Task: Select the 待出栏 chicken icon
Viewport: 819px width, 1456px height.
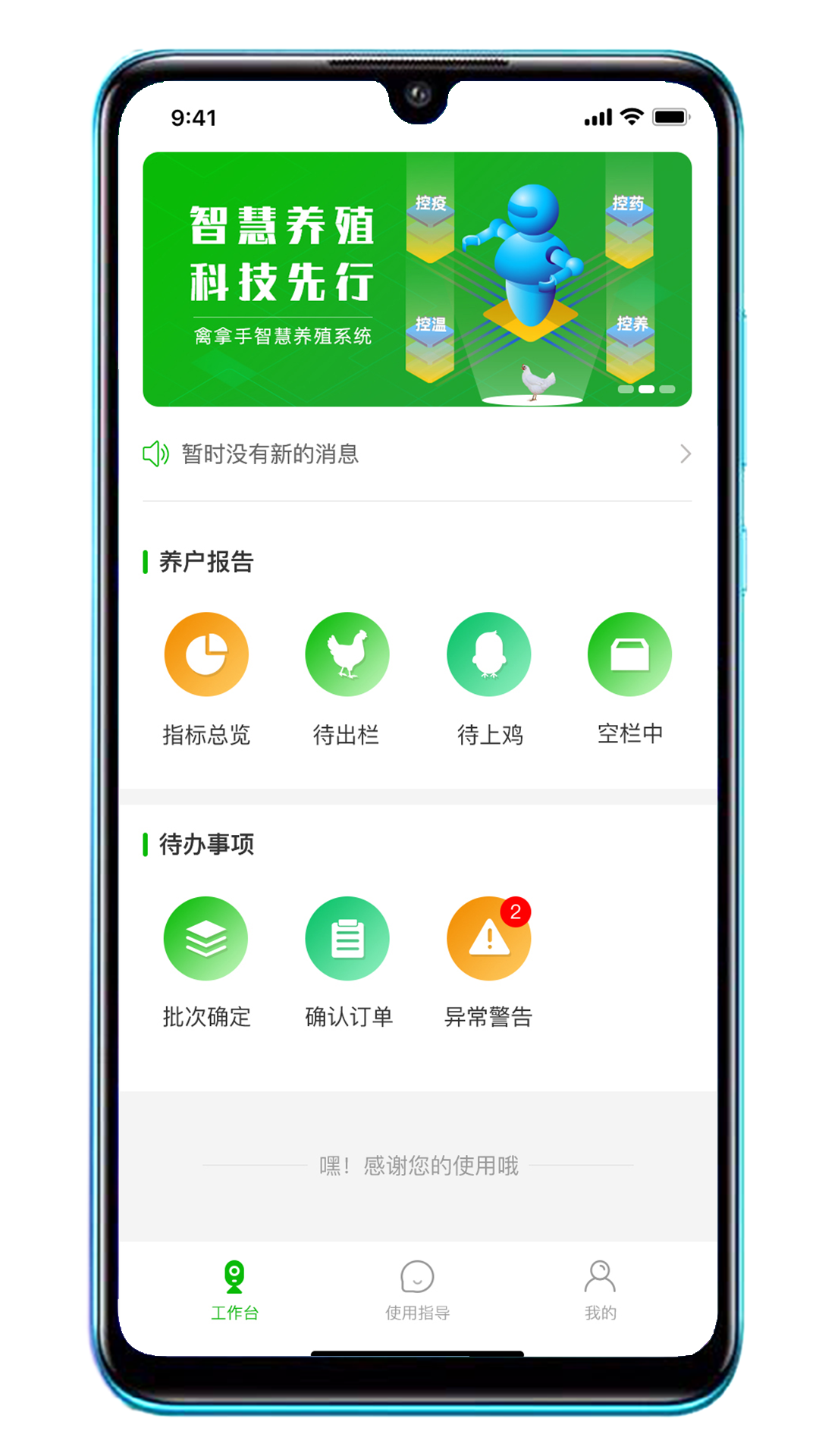Action: point(347,654)
